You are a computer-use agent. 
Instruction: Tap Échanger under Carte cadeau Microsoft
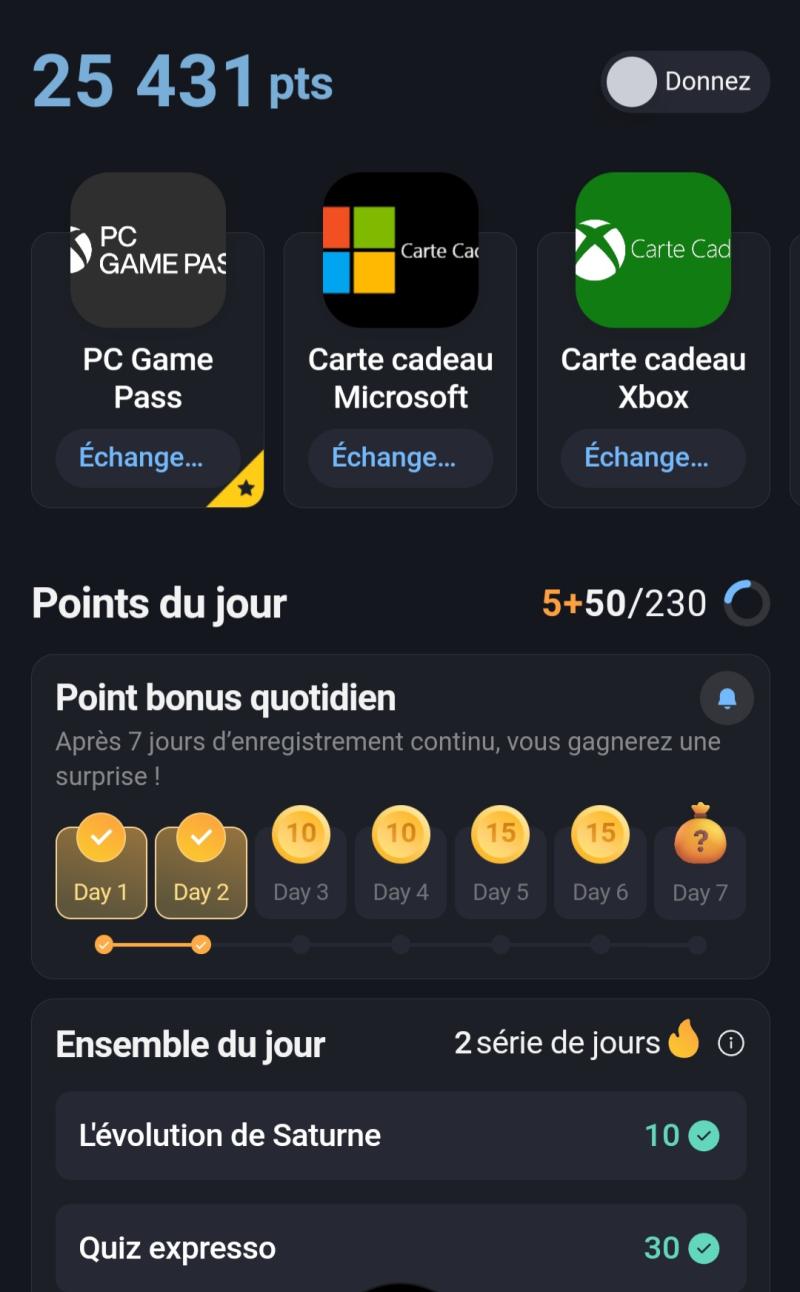pos(400,458)
